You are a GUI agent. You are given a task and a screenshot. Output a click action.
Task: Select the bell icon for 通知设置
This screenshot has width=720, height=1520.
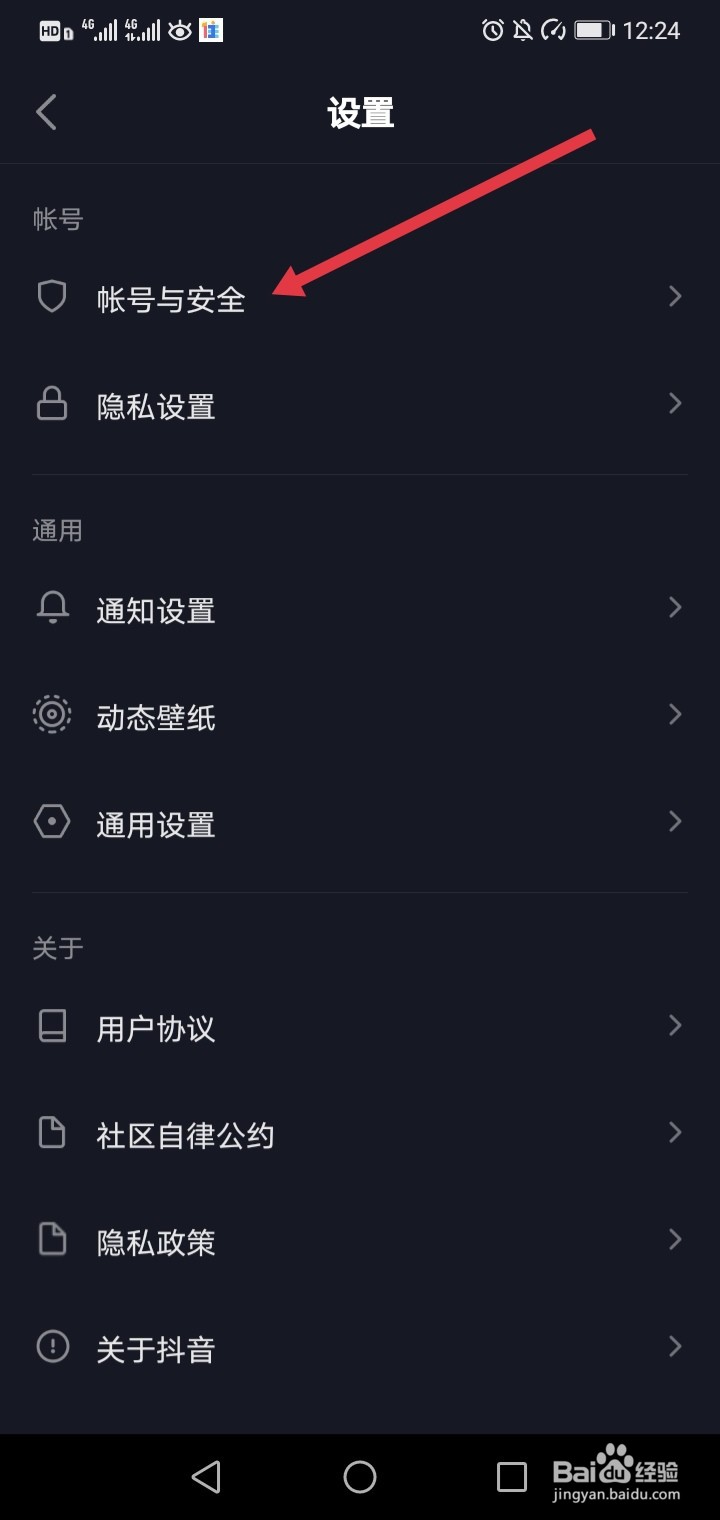click(x=52, y=608)
